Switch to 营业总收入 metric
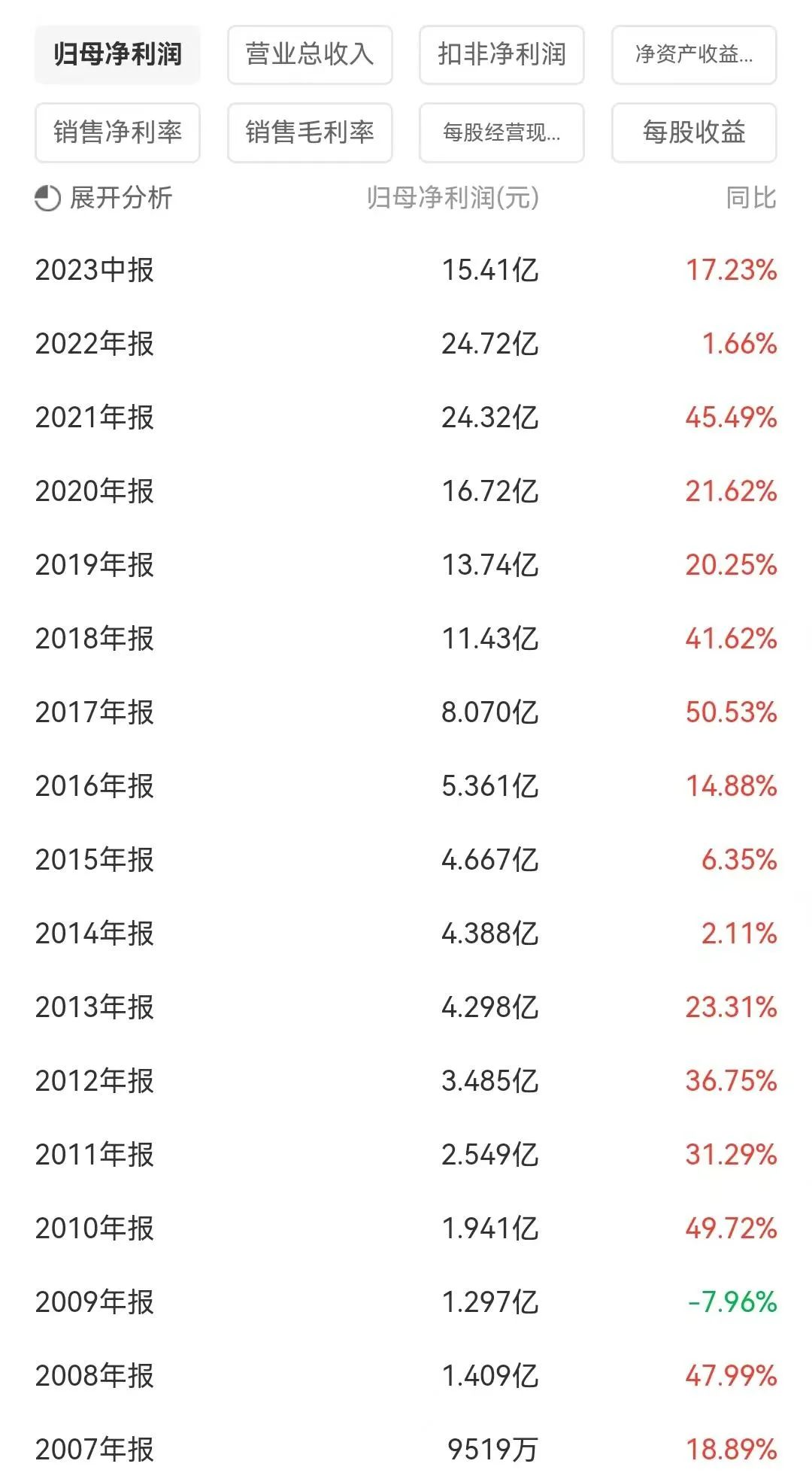This screenshot has height=1482, width=812. [310, 55]
